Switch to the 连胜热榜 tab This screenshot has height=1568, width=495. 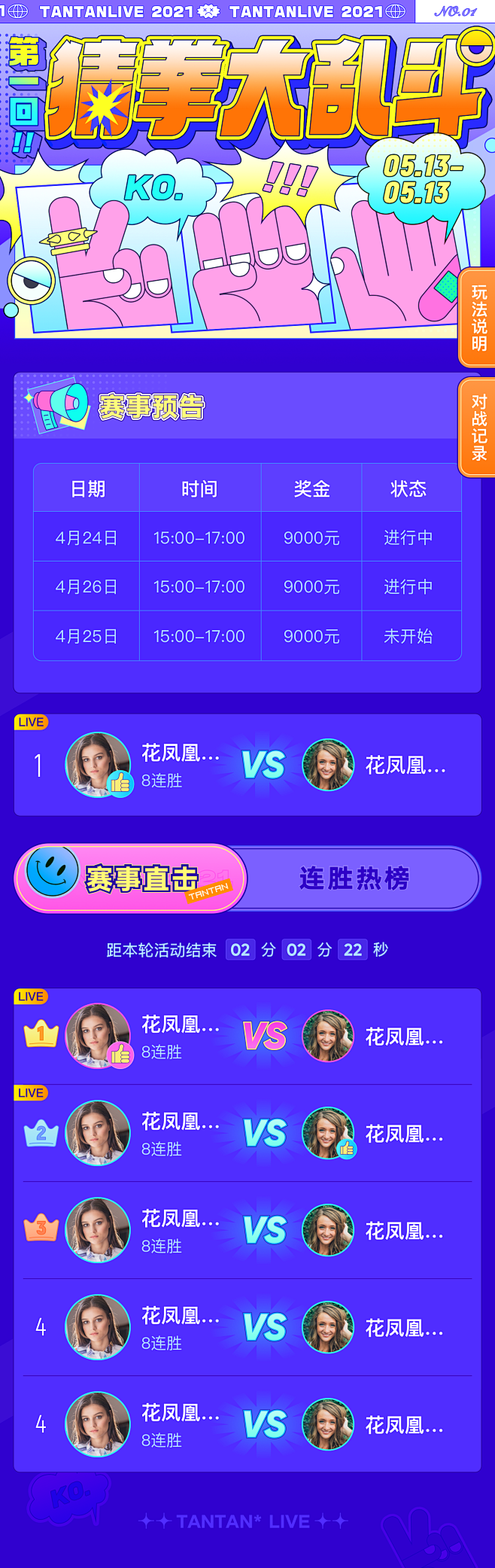click(x=354, y=878)
